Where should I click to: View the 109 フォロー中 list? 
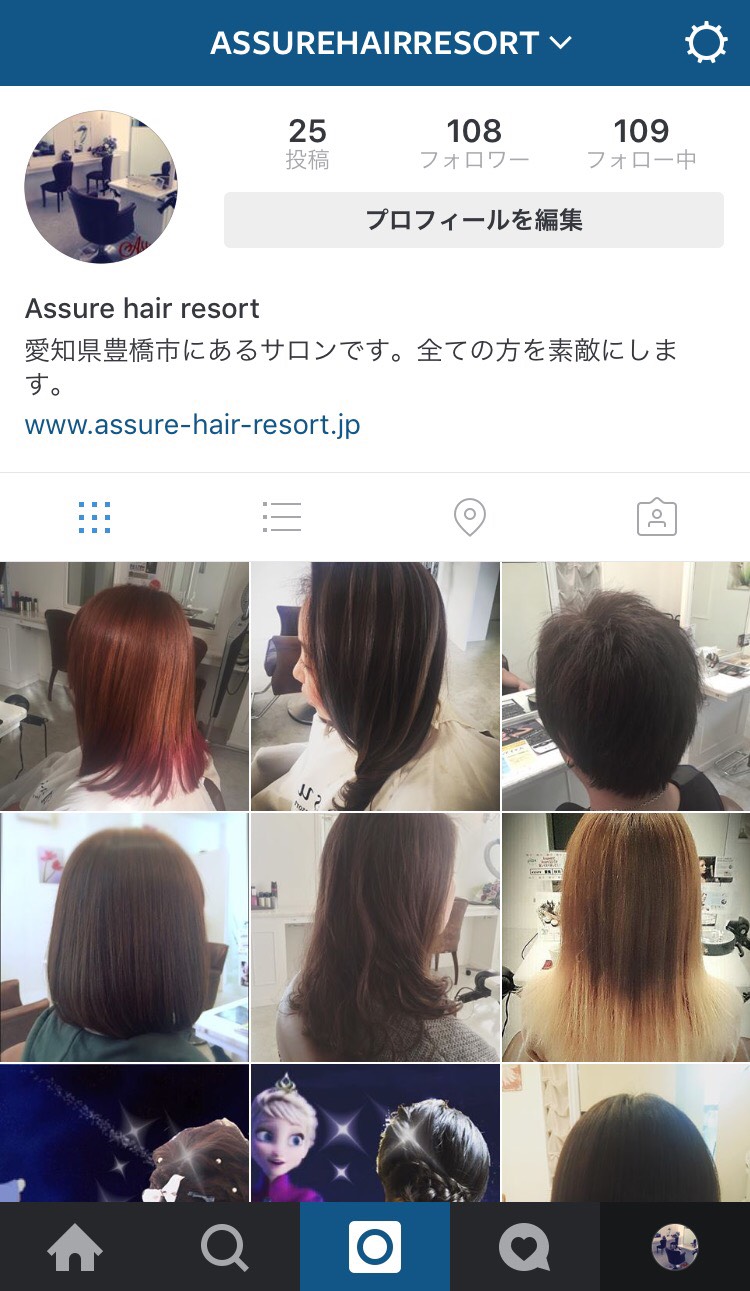point(641,143)
